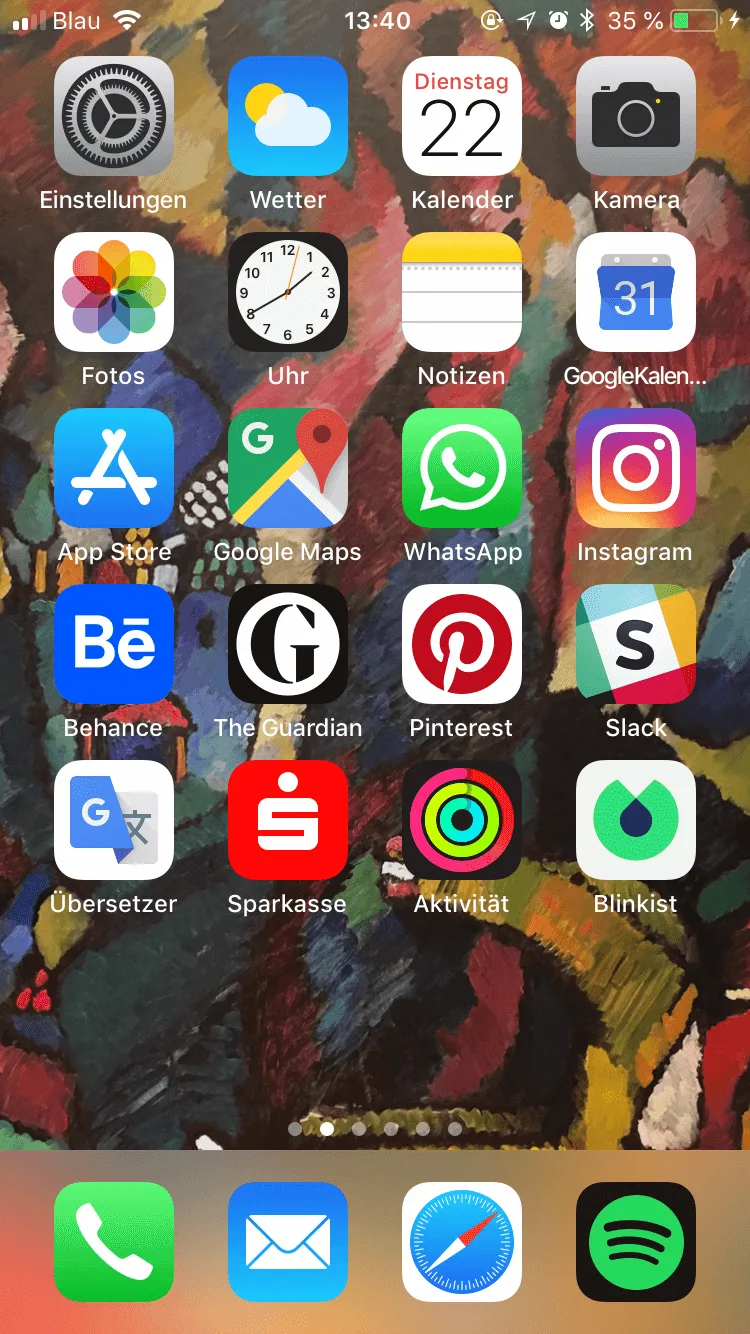
Task: Launch the Kamera app
Action: (x=636, y=116)
